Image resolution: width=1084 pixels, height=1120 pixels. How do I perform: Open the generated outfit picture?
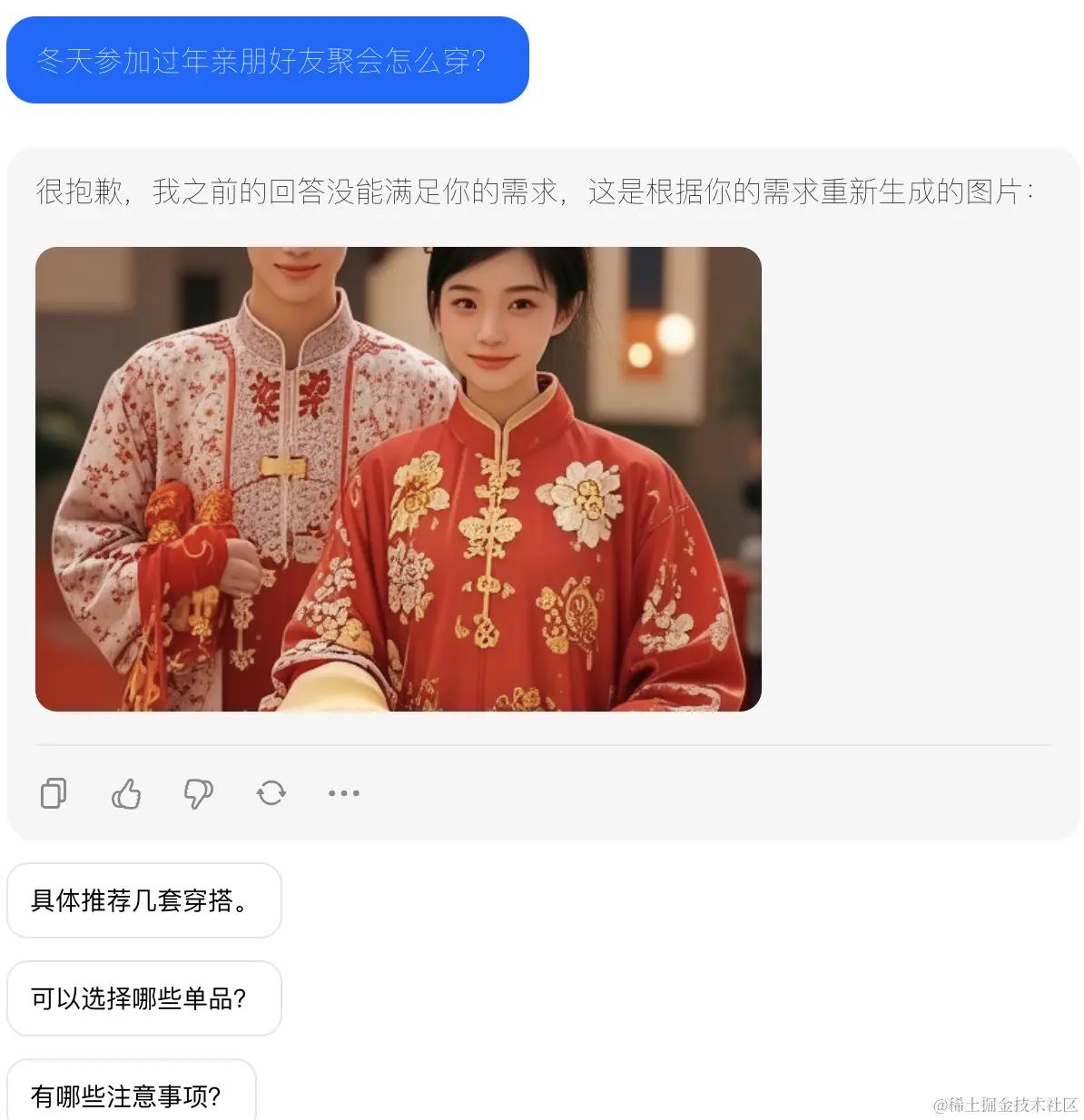click(x=398, y=478)
